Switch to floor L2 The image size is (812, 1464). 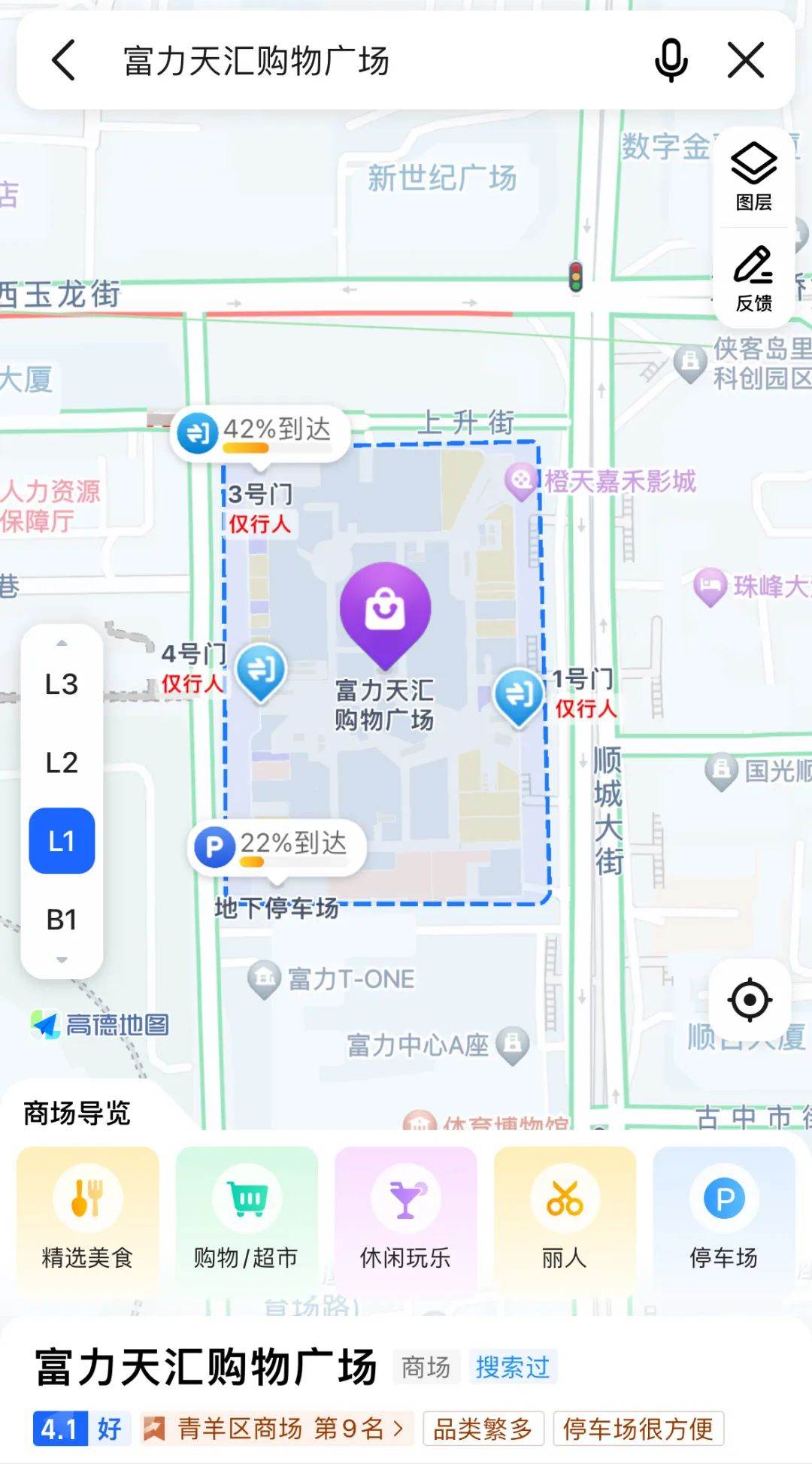click(x=62, y=762)
